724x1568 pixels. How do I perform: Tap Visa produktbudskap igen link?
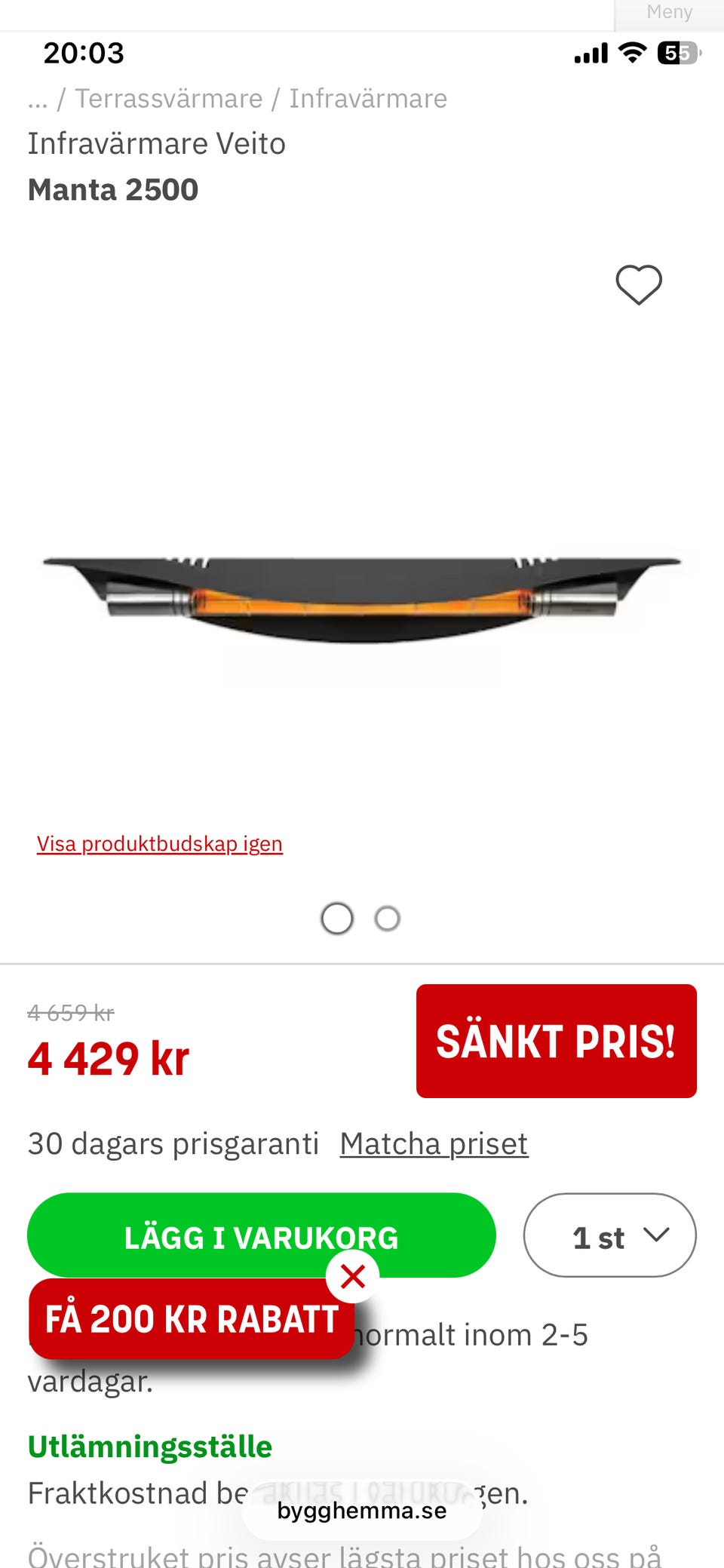point(159,843)
